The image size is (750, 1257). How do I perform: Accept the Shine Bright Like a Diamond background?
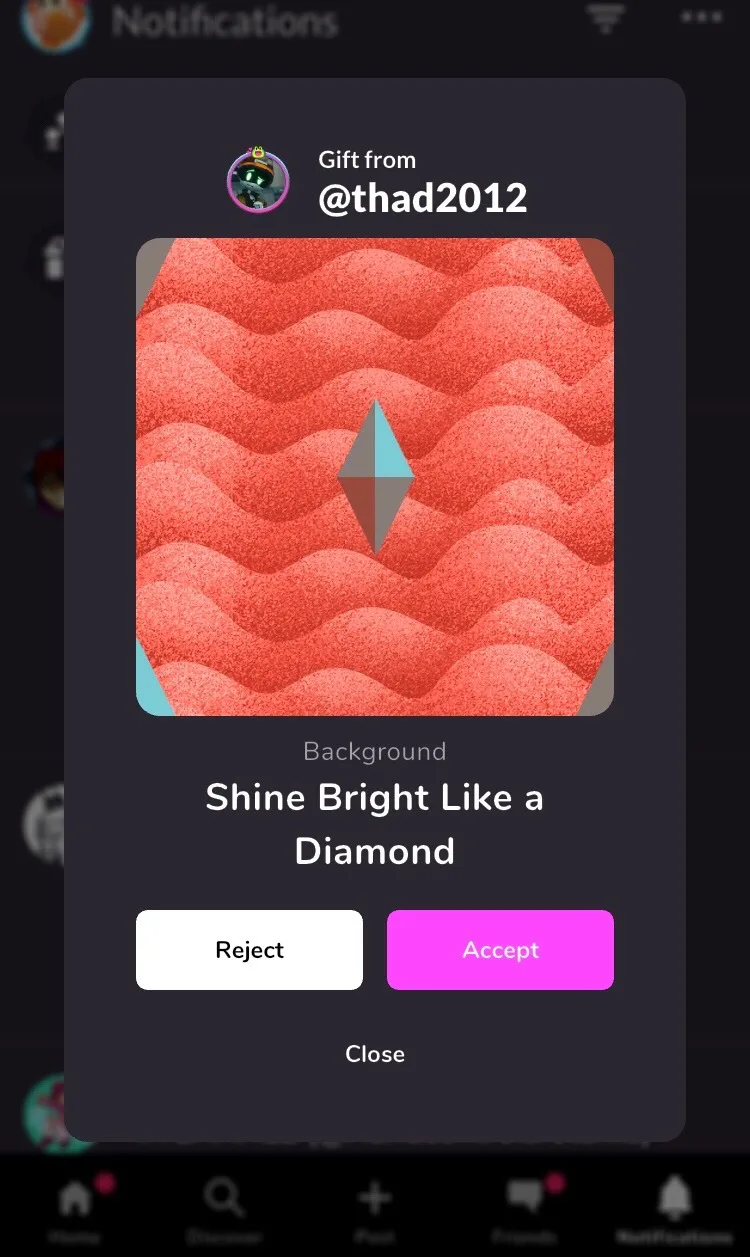coord(500,950)
